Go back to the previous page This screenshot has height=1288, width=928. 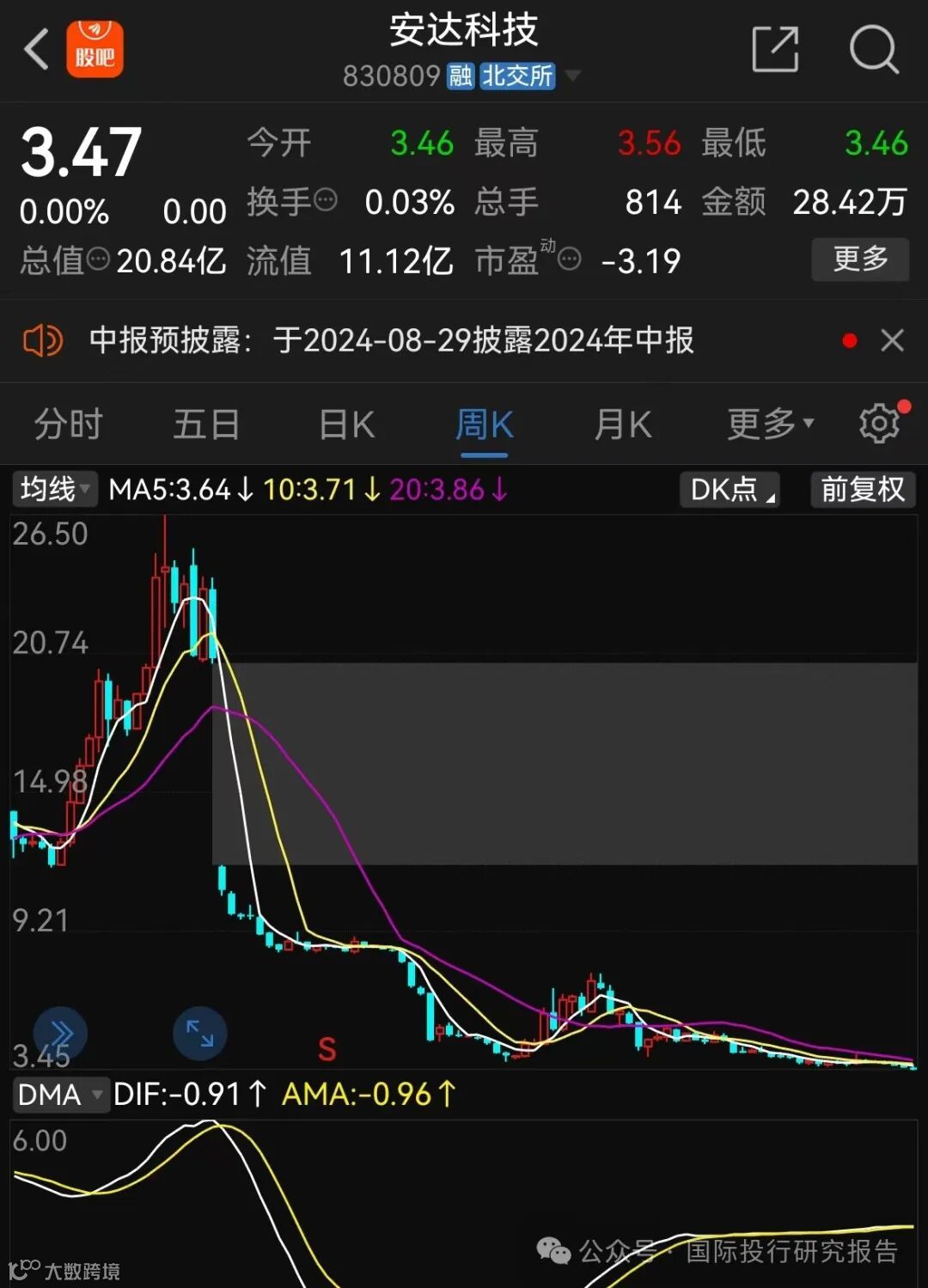[x=36, y=49]
